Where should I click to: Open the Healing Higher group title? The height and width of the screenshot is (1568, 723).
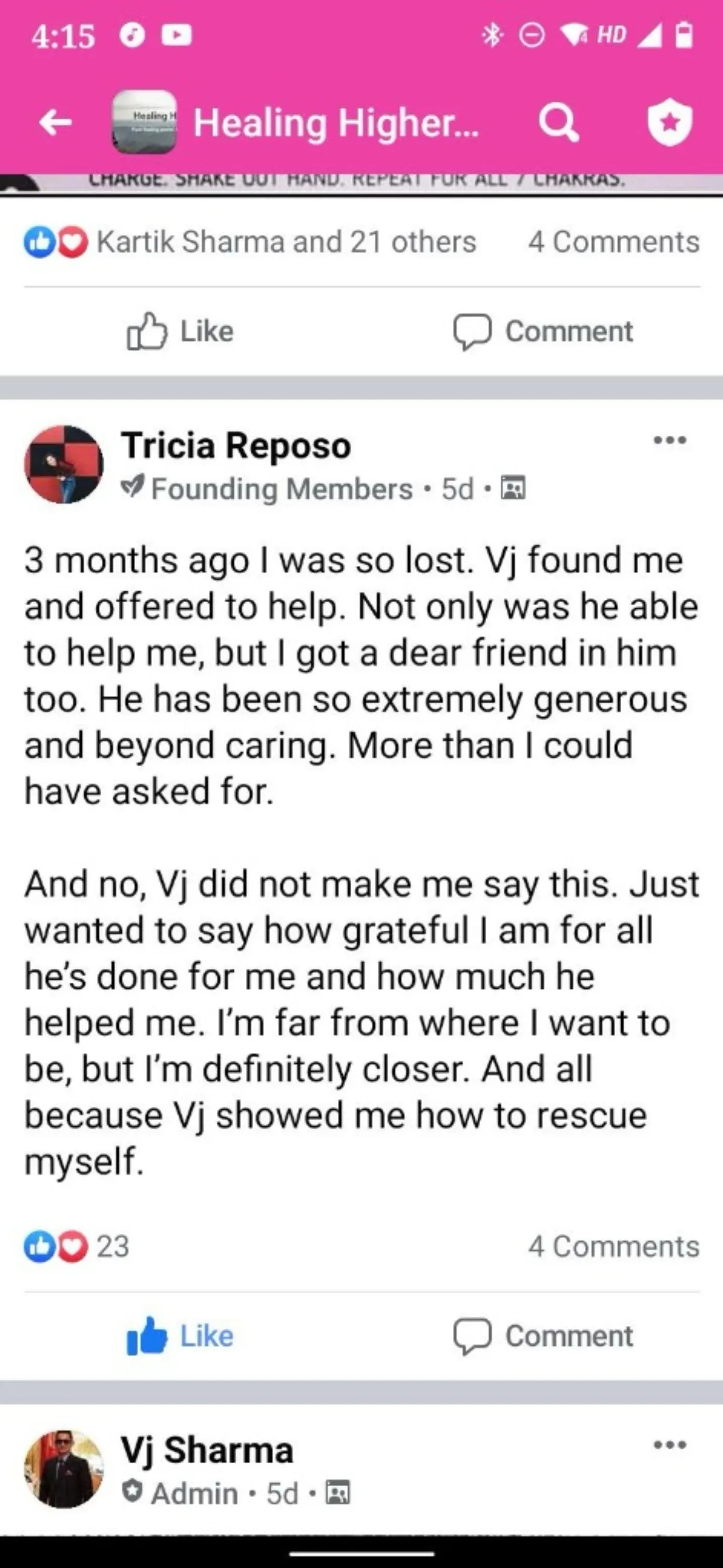(x=336, y=123)
